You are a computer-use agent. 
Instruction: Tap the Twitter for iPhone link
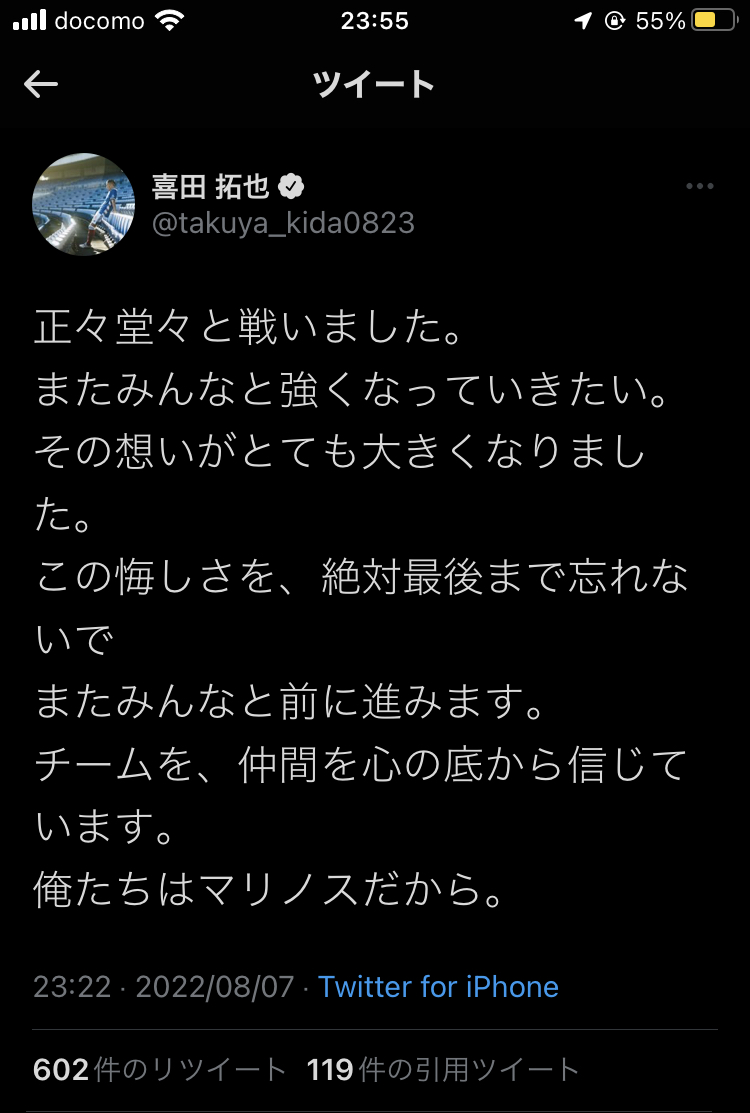438,987
